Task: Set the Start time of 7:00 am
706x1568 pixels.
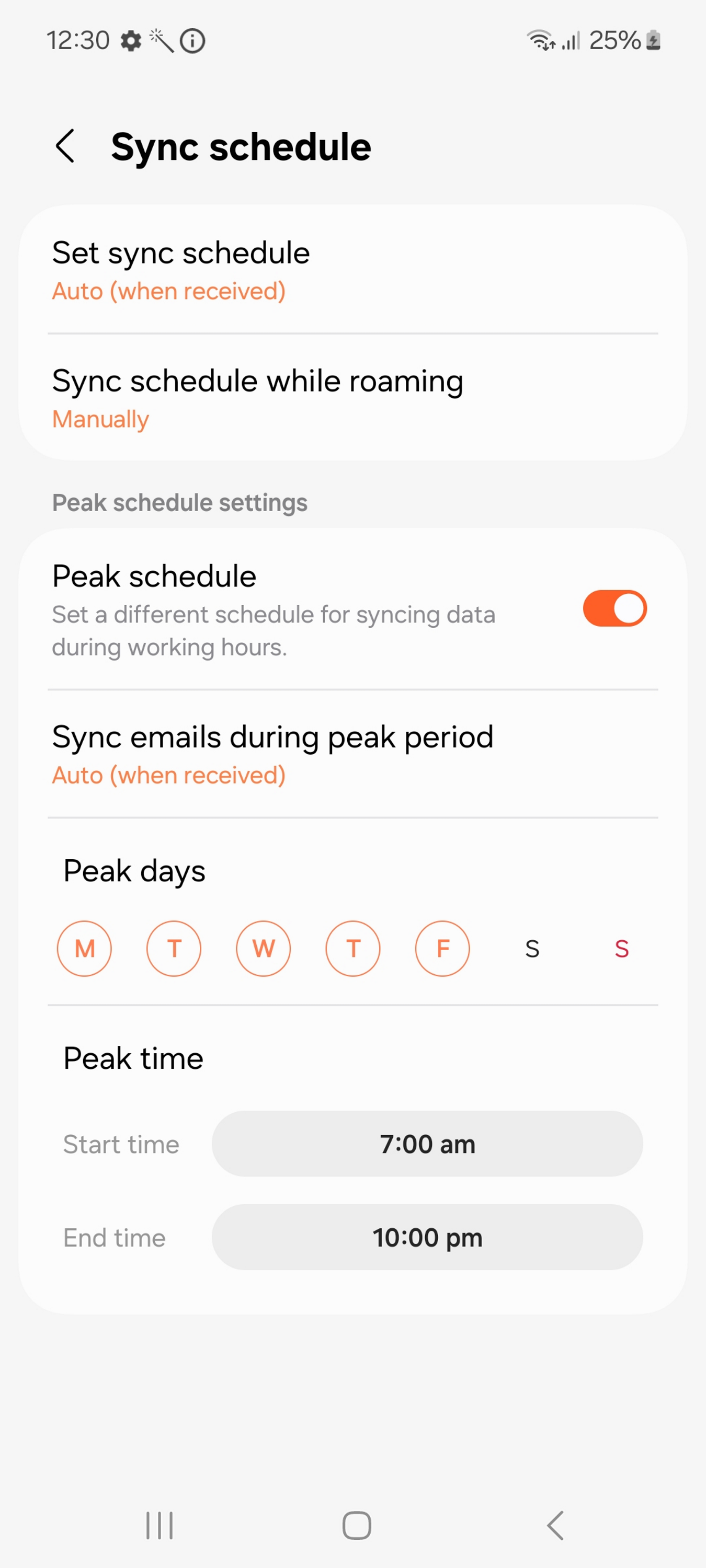Action: pos(426,1144)
